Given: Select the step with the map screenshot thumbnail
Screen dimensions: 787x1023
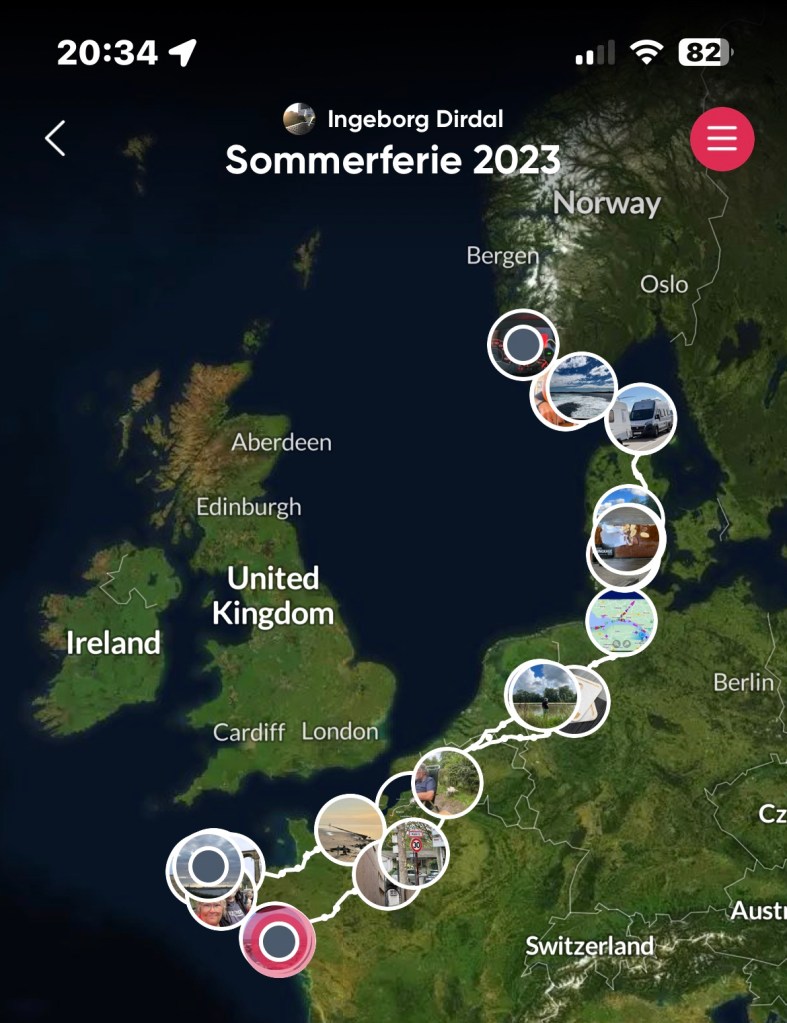Looking at the screenshot, I should pyautogui.click(x=622, y=621).
